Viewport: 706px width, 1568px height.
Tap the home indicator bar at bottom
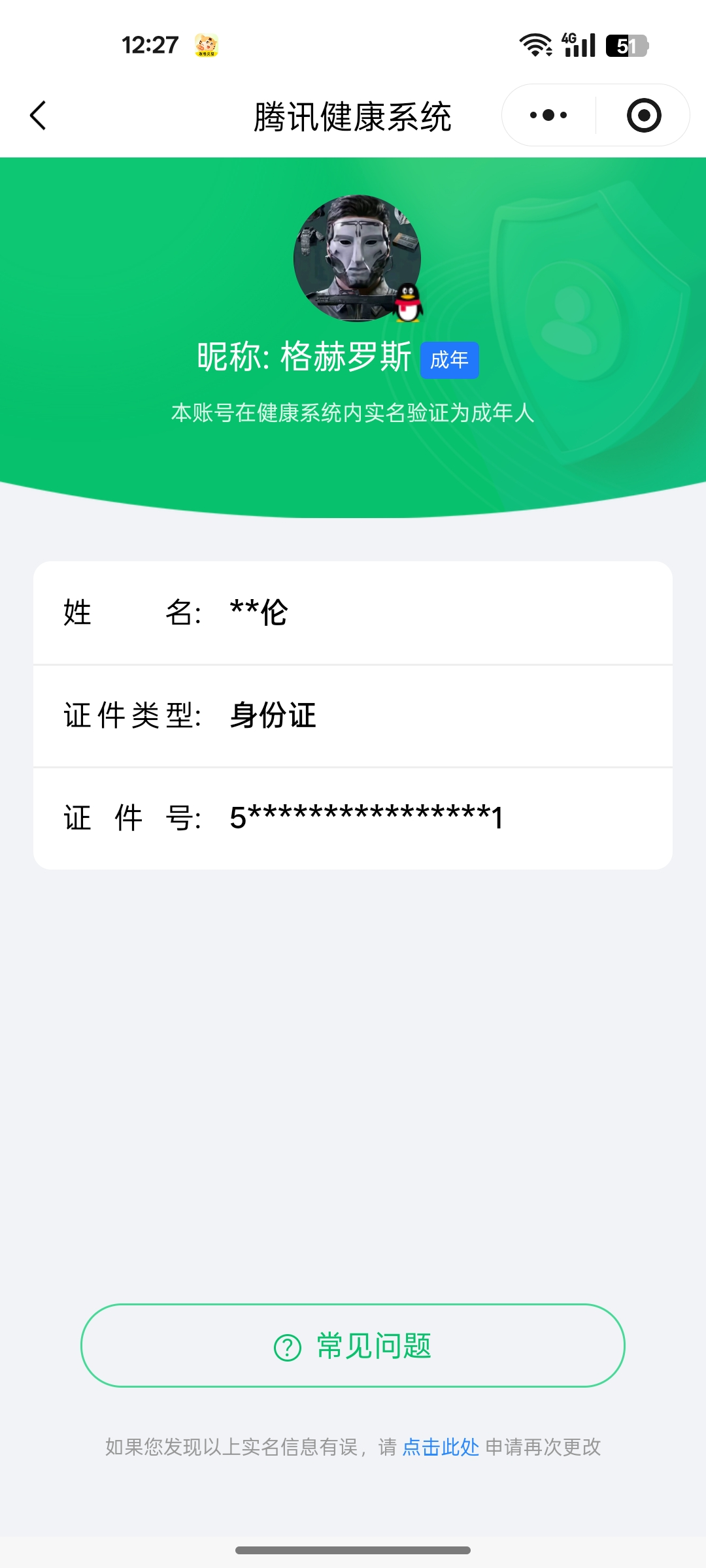click(353, 1549)
